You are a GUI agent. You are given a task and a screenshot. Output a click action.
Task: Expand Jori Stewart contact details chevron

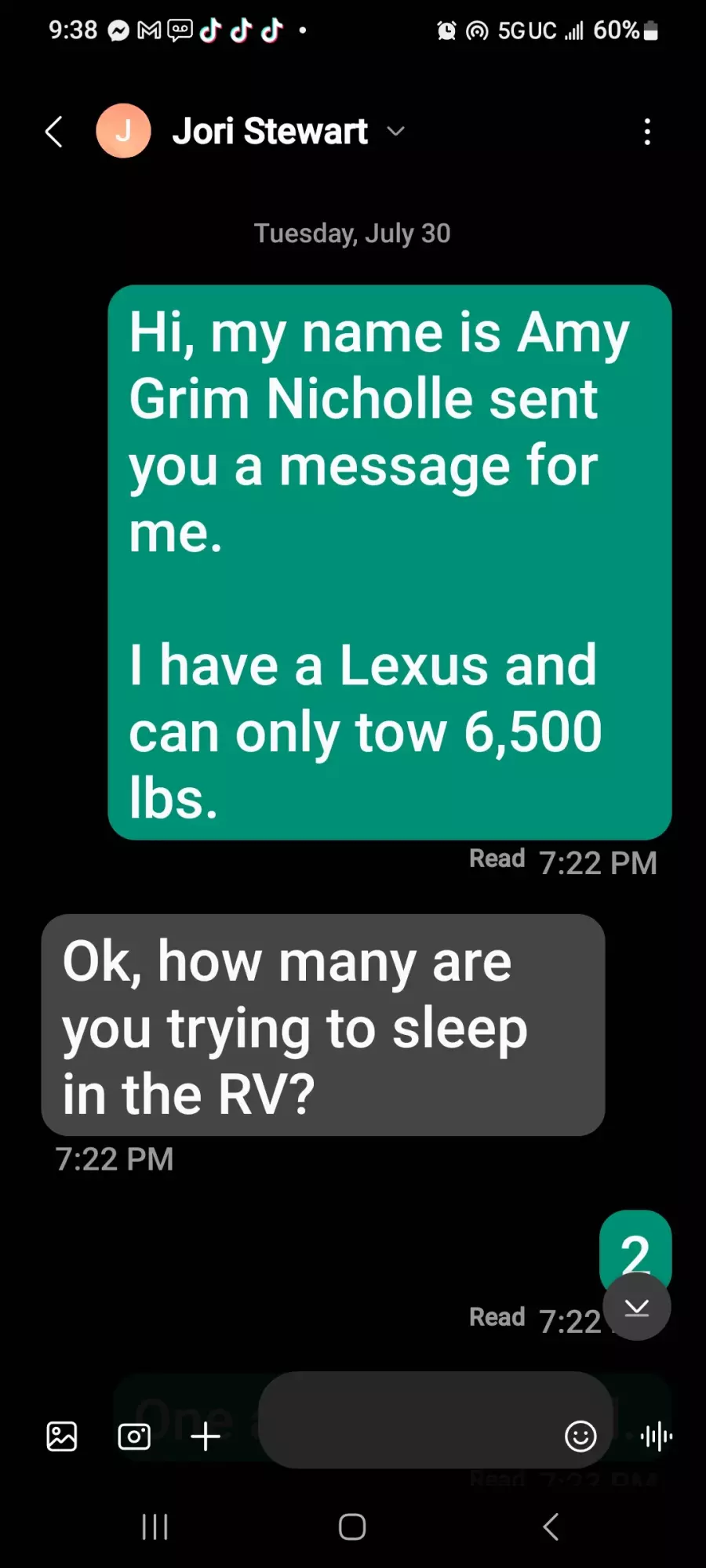click(x=396, y=131)
